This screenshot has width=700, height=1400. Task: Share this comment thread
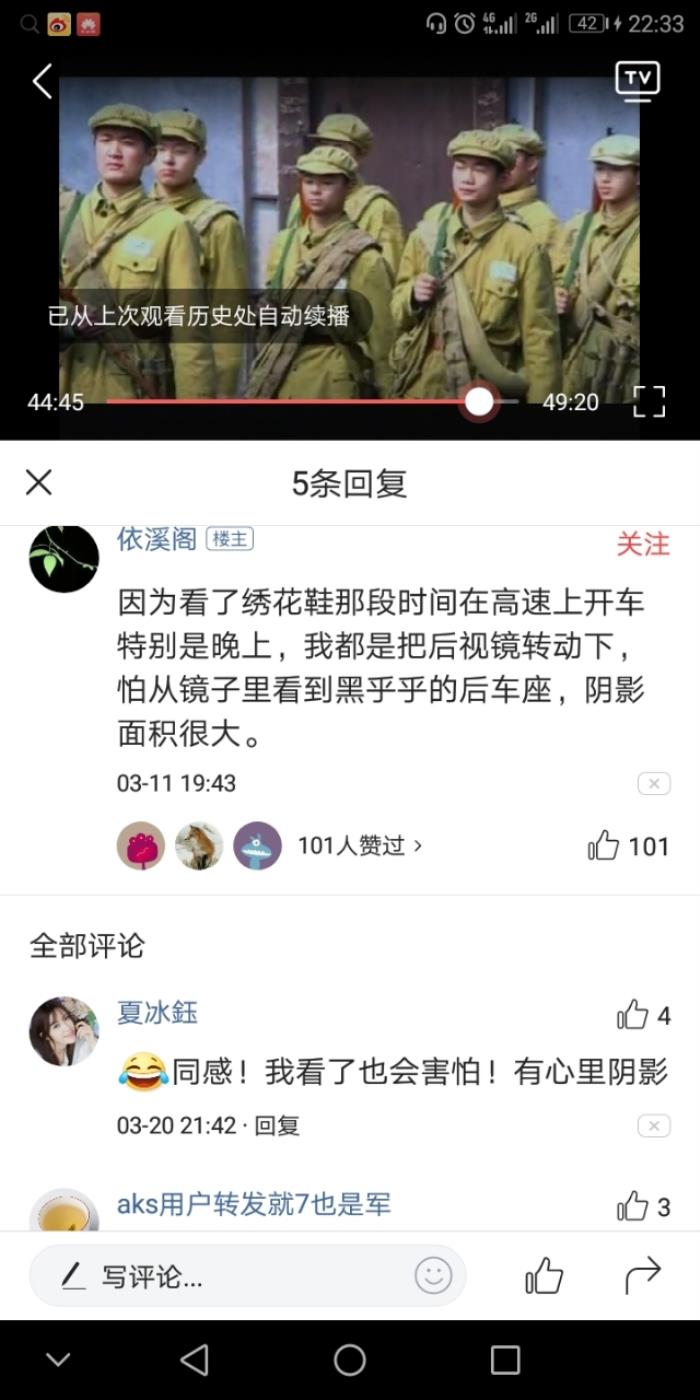pos(642,1275)
